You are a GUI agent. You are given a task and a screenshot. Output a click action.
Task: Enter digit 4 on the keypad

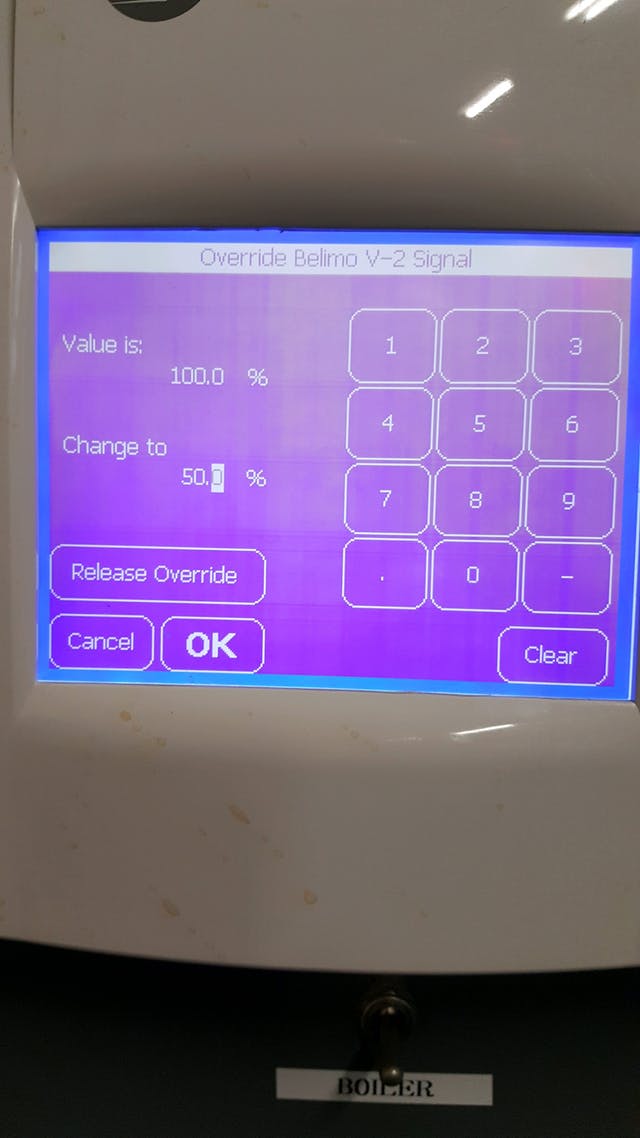pyautogui.click(x=389, y=424)
